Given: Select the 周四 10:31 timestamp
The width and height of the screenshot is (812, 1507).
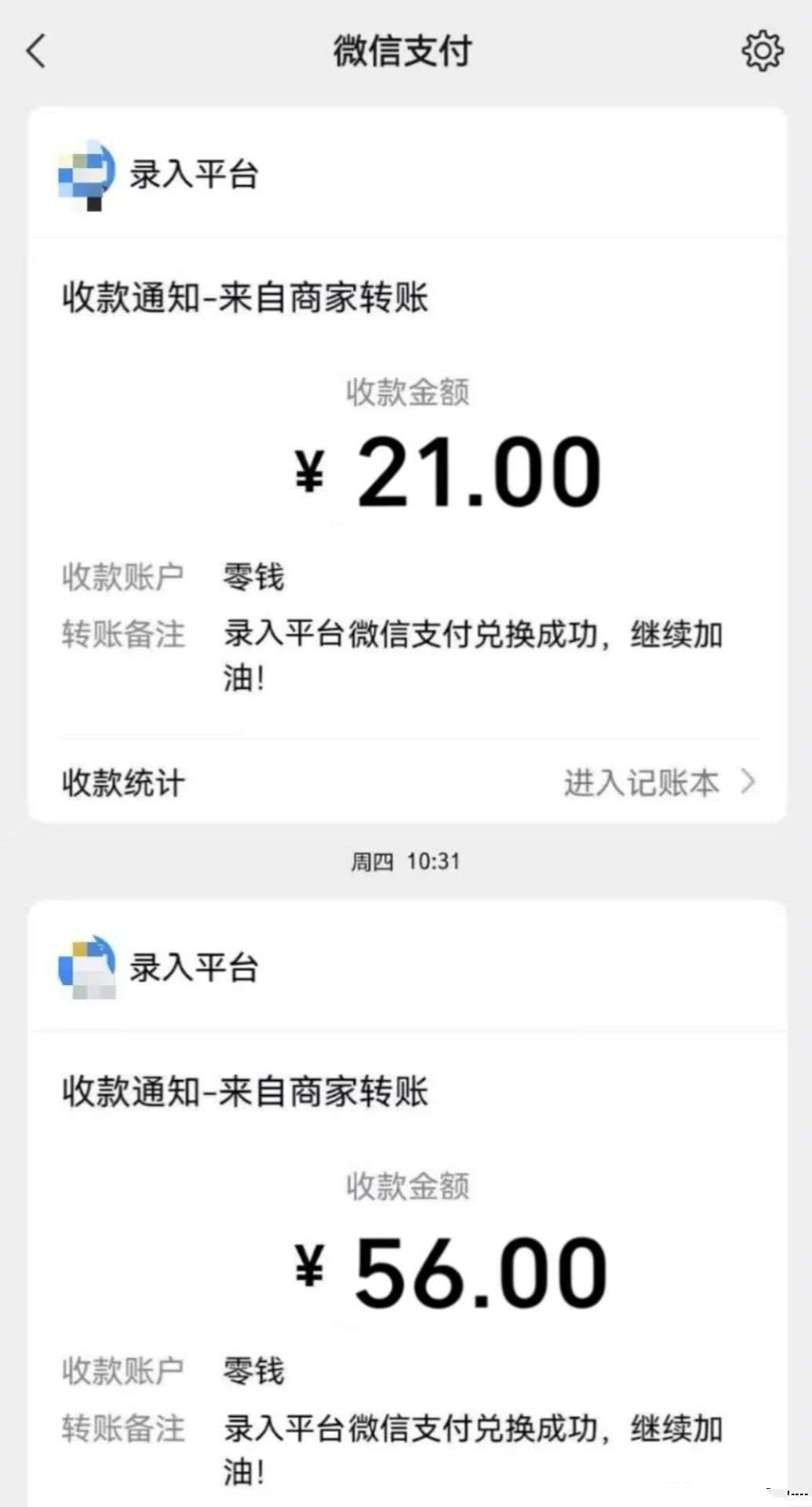Looking at the screenshot, I should (x=406, y=861).
